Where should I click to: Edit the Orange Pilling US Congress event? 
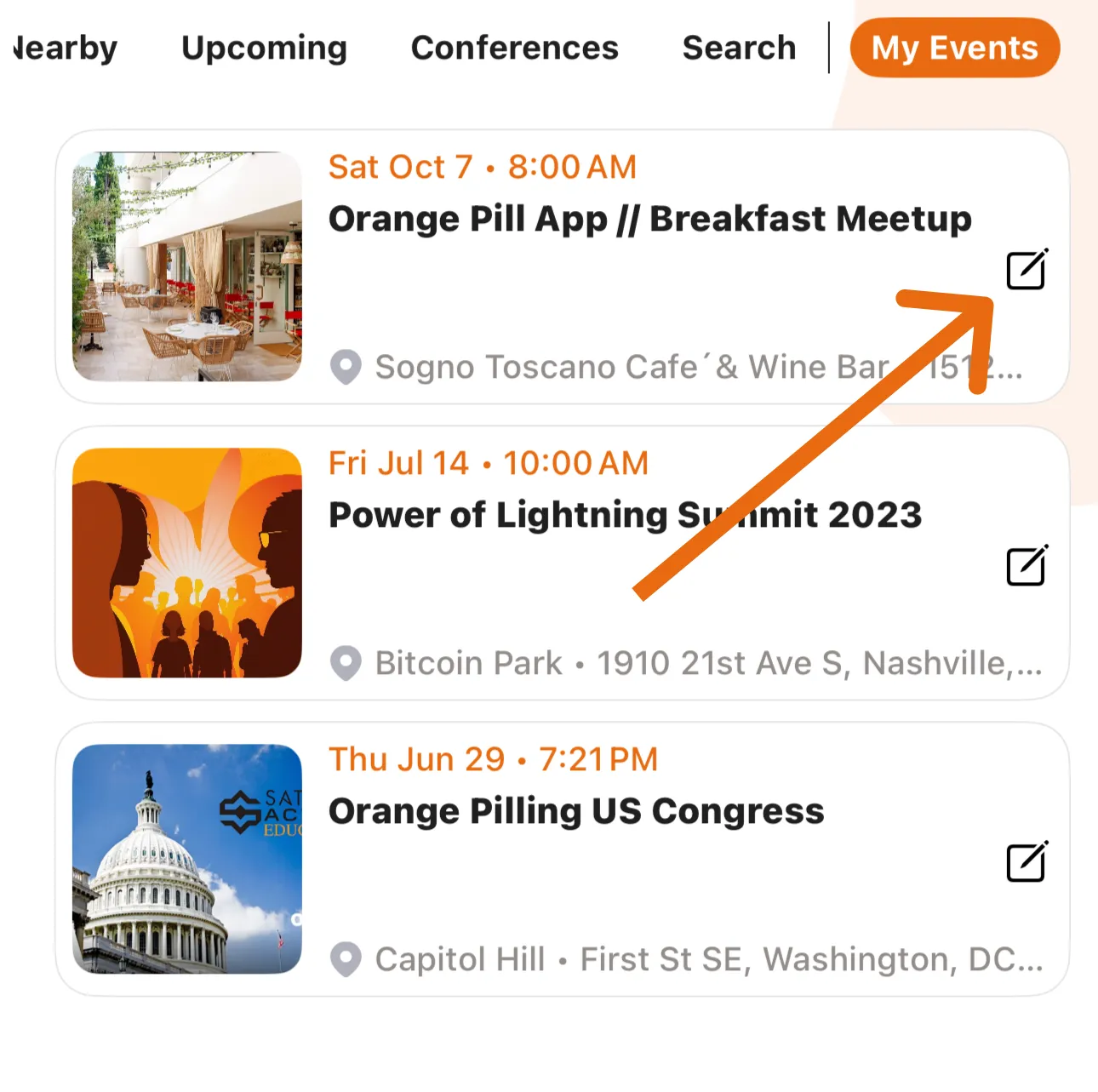pyautogui.click(x=1027, y=862)
